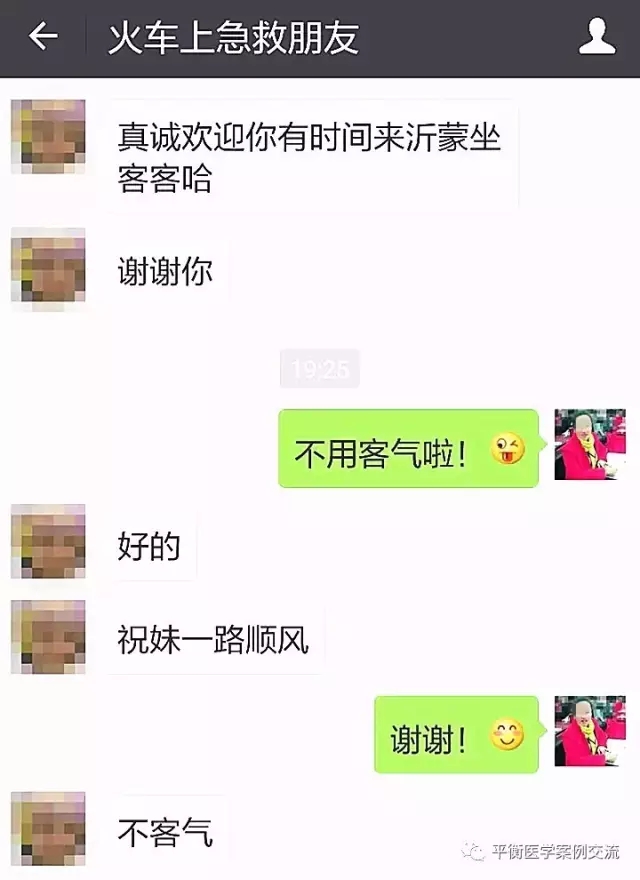Open contact avatar beside 谢谢你 message

tap(48, 270)
